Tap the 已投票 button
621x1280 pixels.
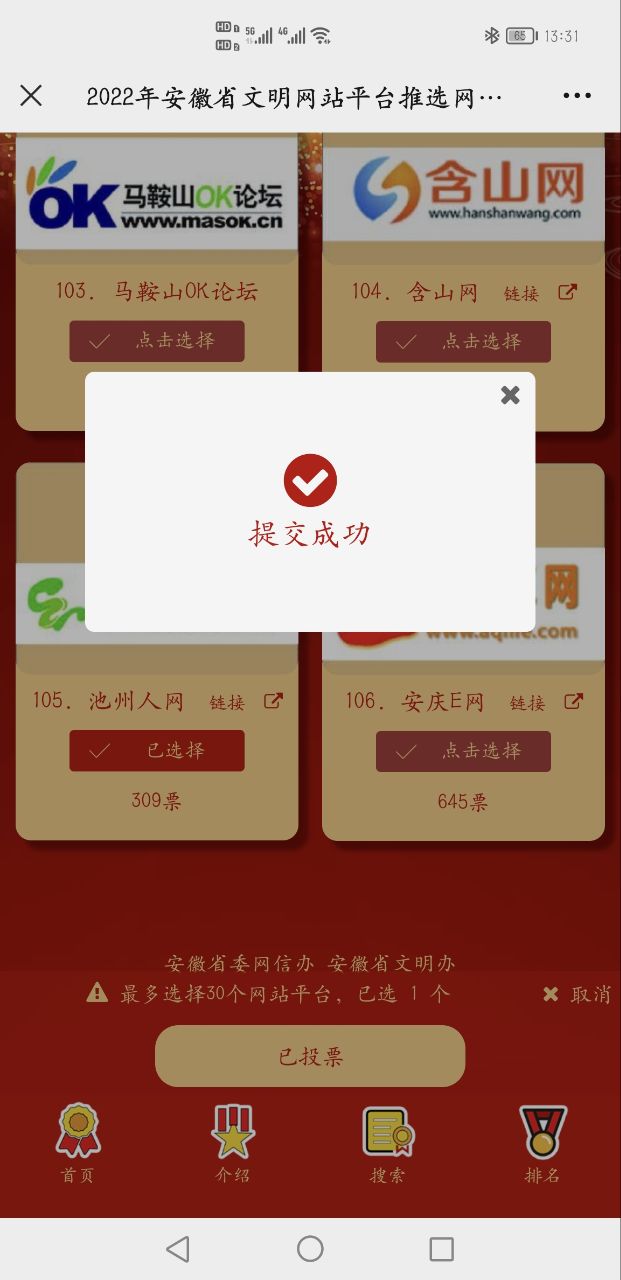click(x=310, y=1056)
